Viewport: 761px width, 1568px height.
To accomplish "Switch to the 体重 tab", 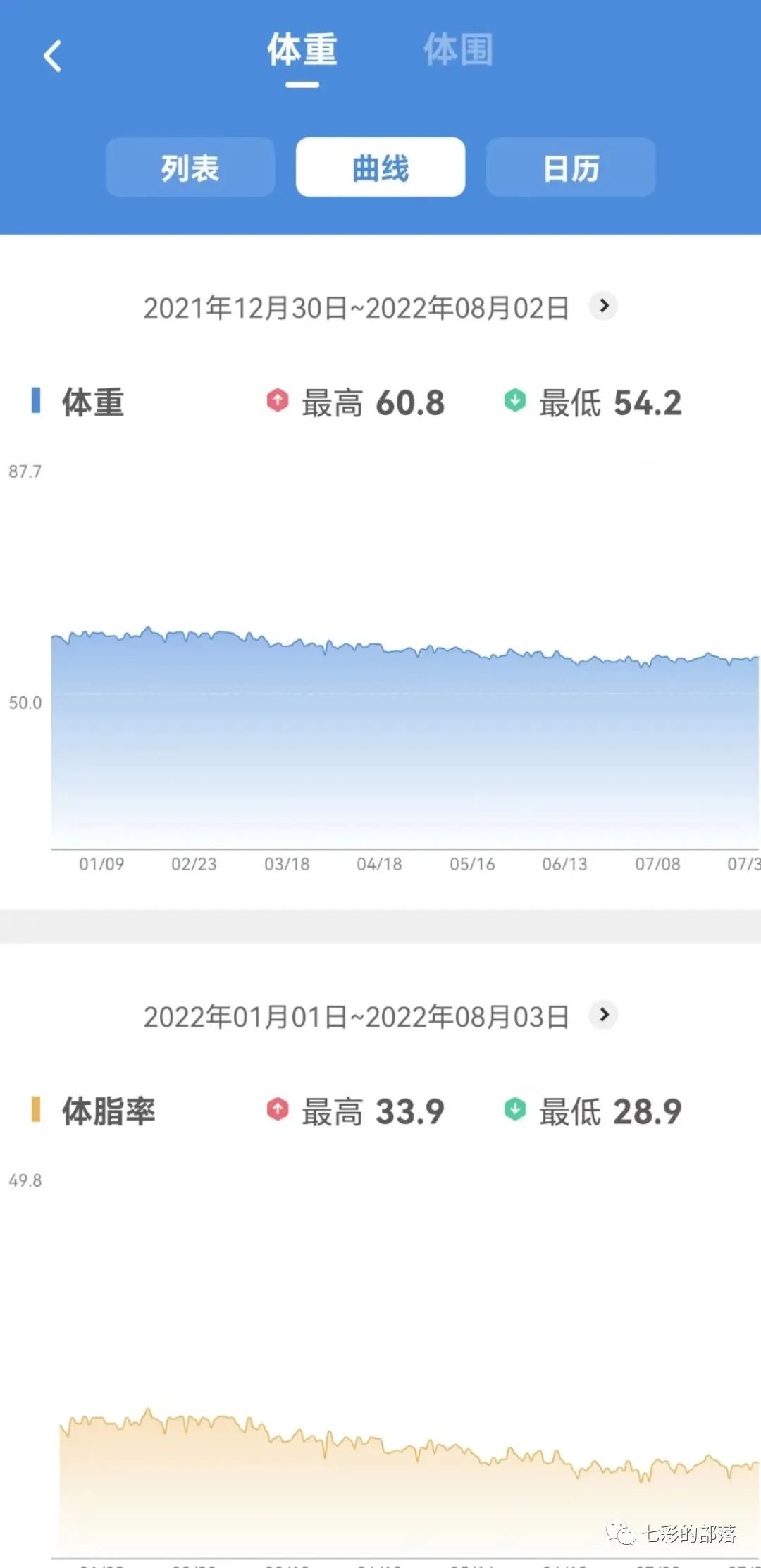I will pyautogui.click(x=302, y=51).
